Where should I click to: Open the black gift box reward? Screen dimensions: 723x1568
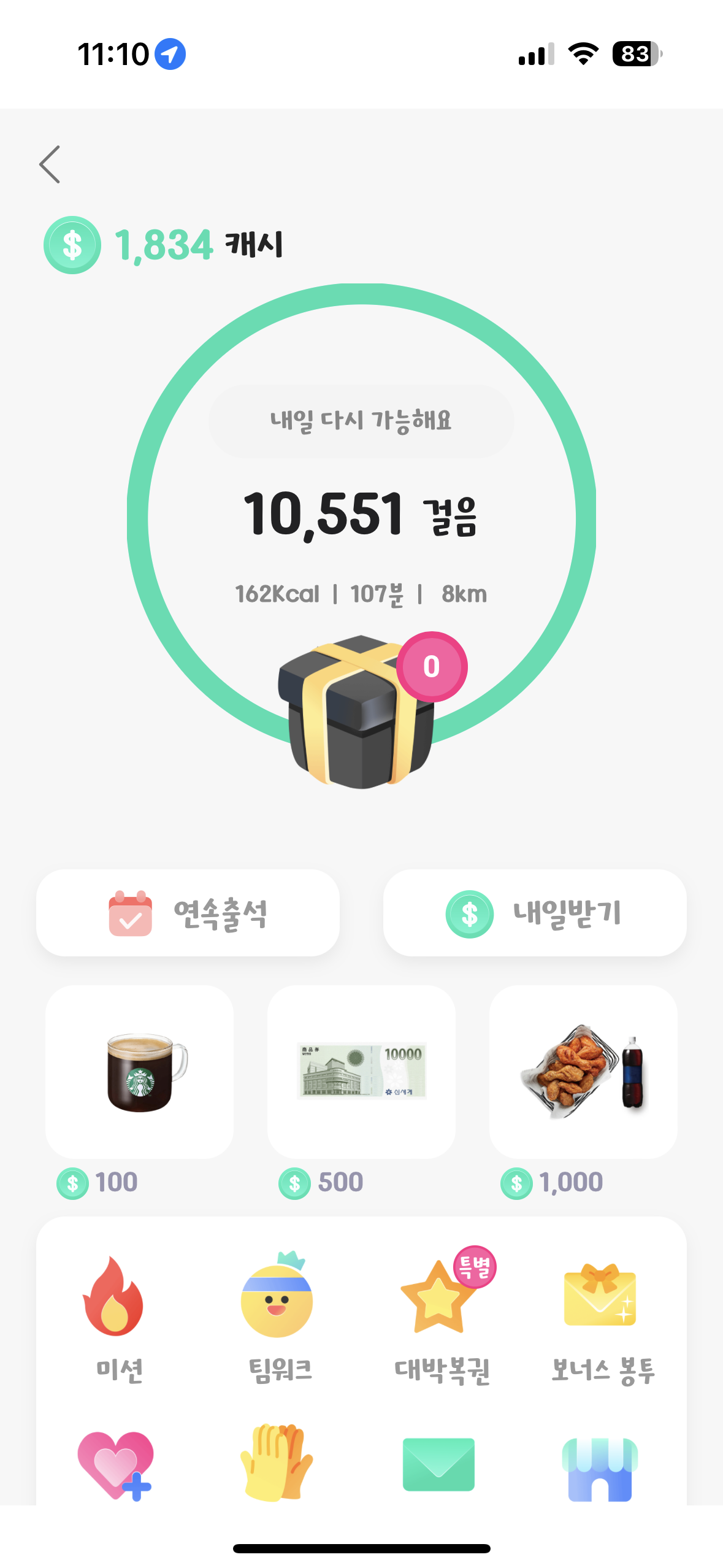click(359, 712)
